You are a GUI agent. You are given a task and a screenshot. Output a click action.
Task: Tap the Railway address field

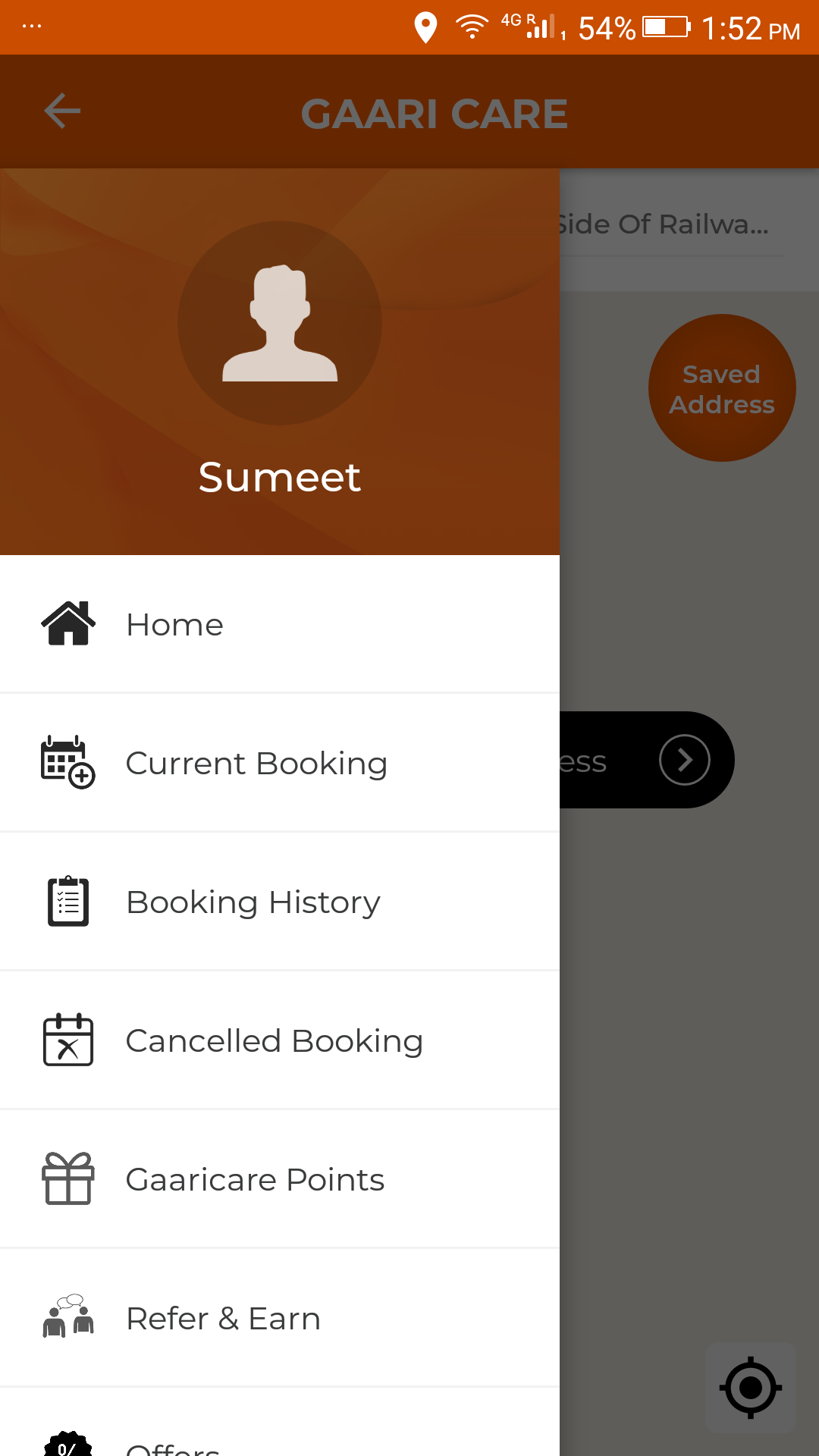(x=671, y=225)
